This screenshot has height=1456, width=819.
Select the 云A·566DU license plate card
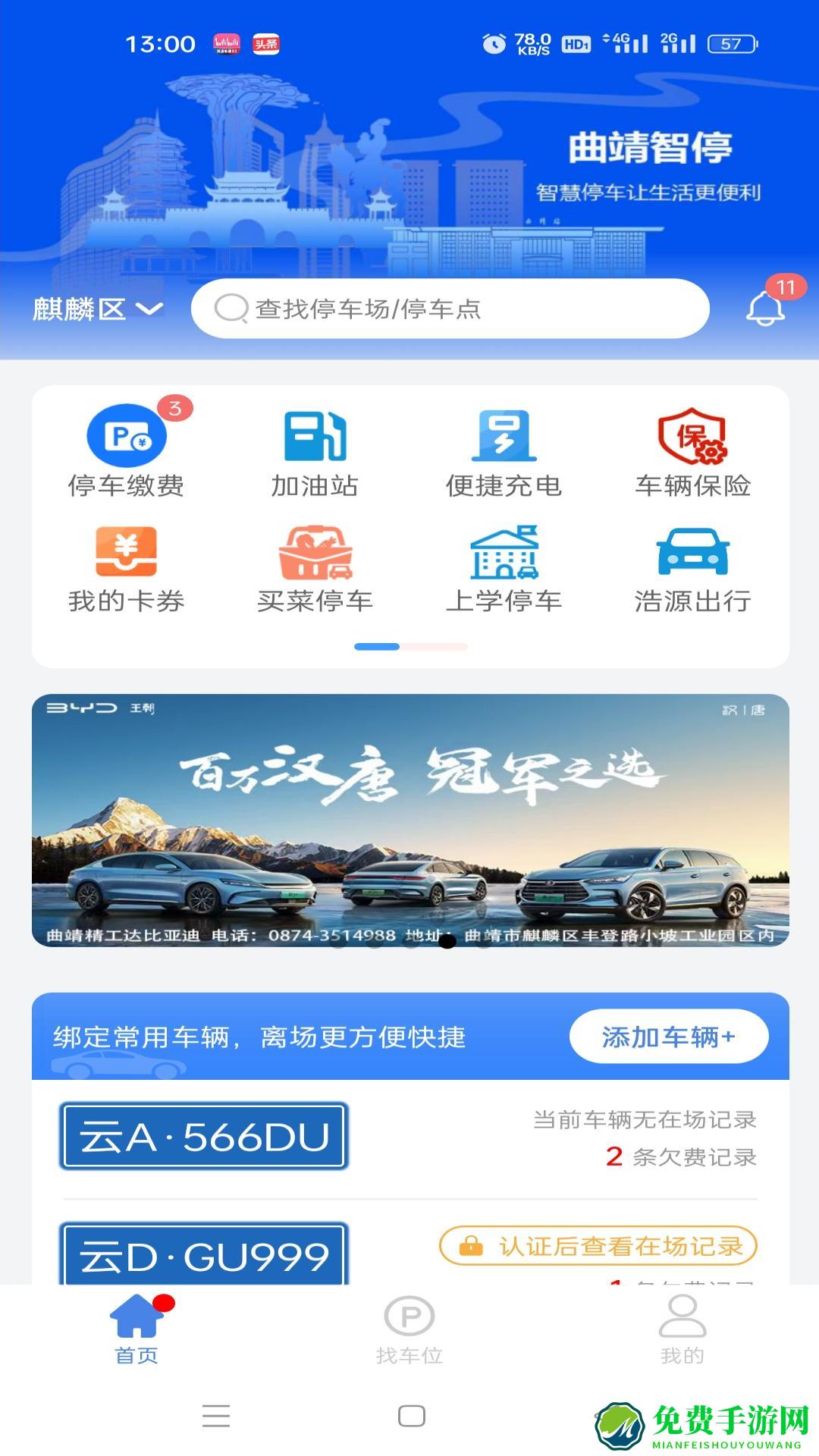(203, 1135)
